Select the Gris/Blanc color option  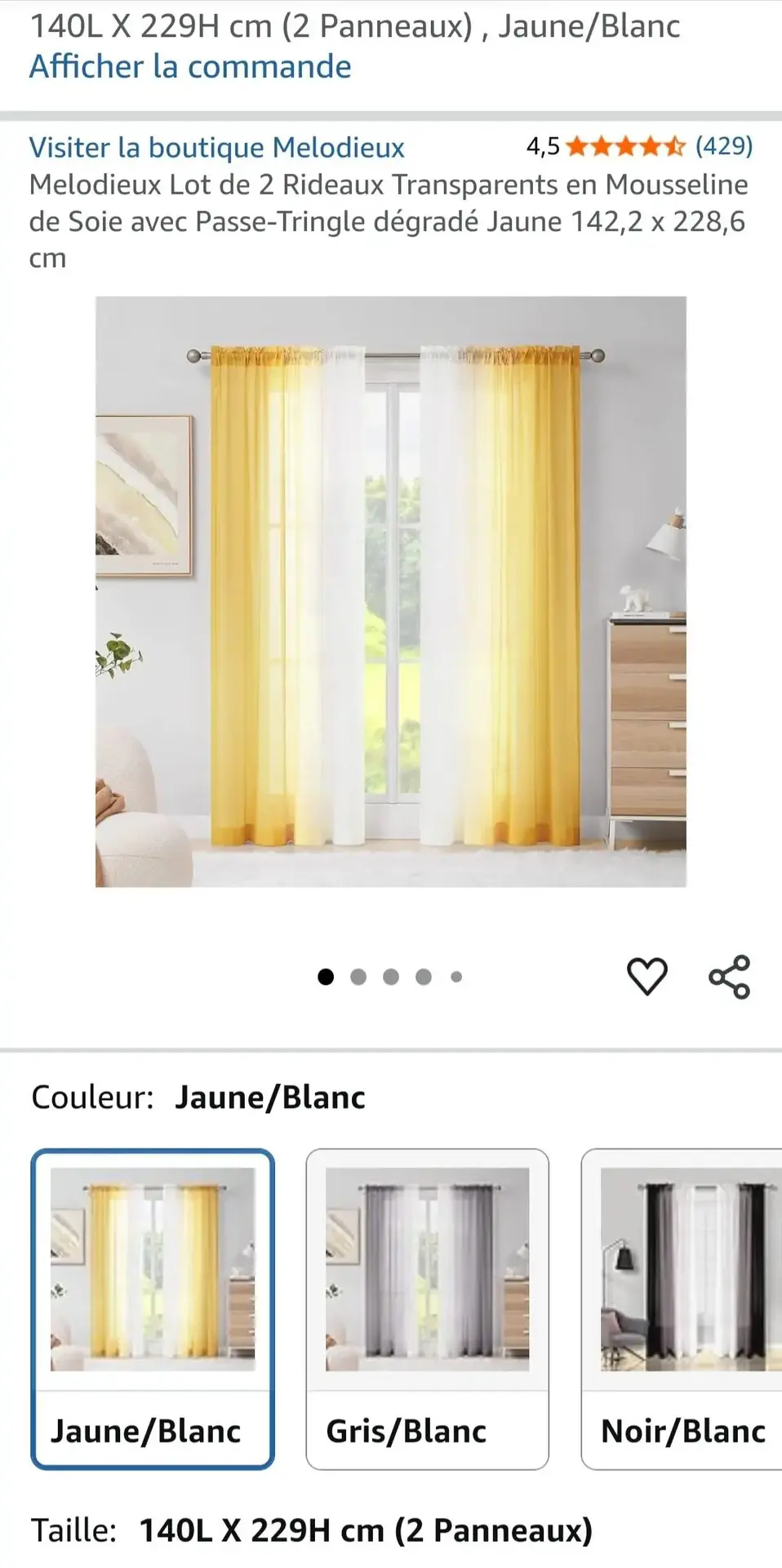pos(427,1308)
